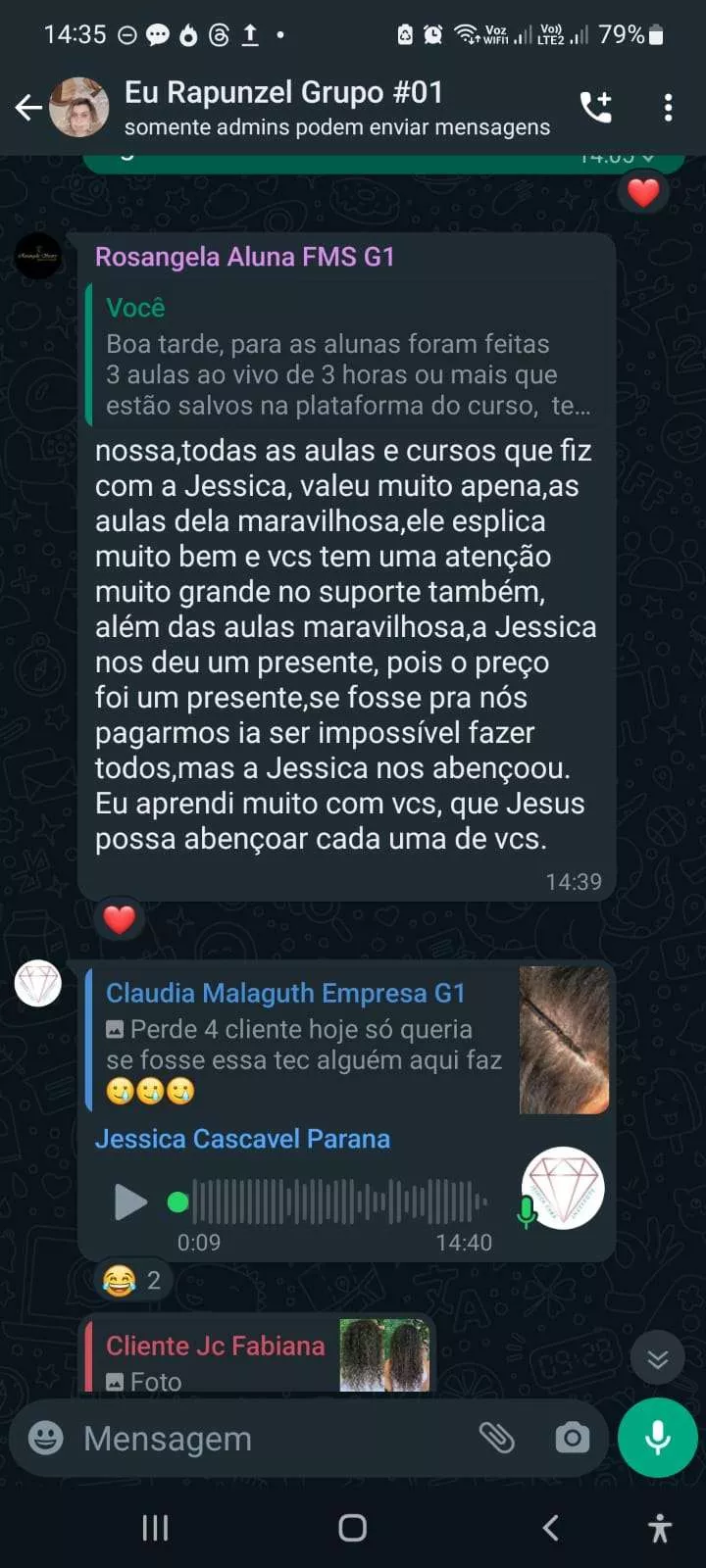Viewport: 706px width, 1568px height.
Task: View heart reaction on Rosangela's message
Action: [x=119, y=919]
